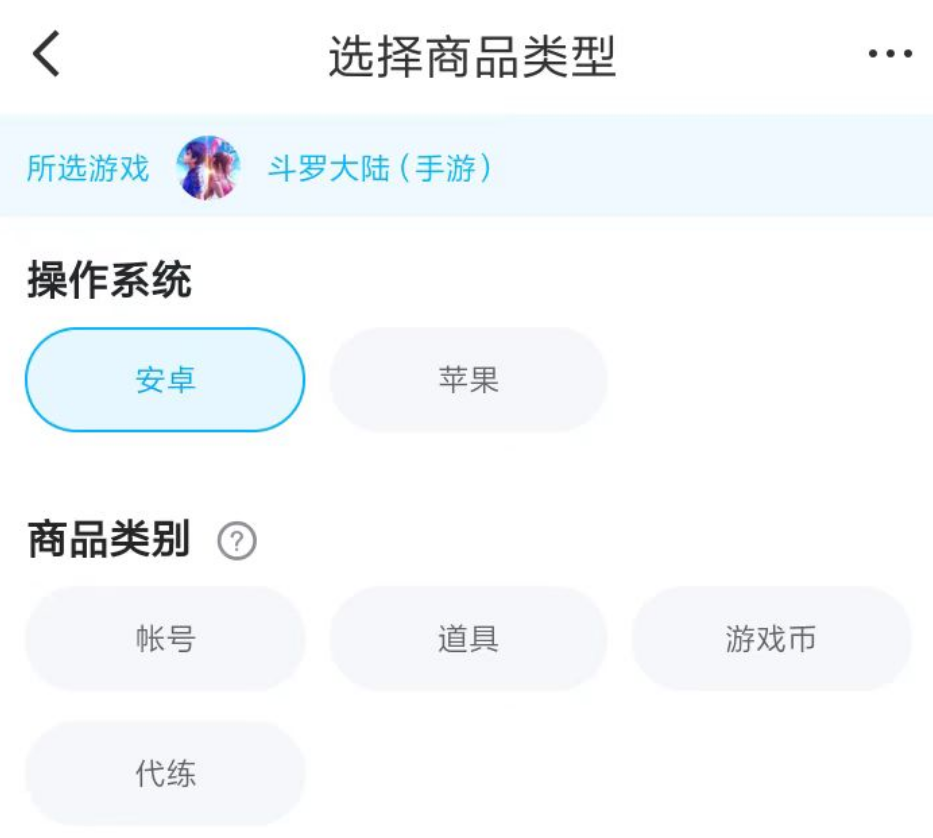This screenshot has width=933, height=838.
Task: Pick the 道具 product category
Action: click(x=468, y=639)
